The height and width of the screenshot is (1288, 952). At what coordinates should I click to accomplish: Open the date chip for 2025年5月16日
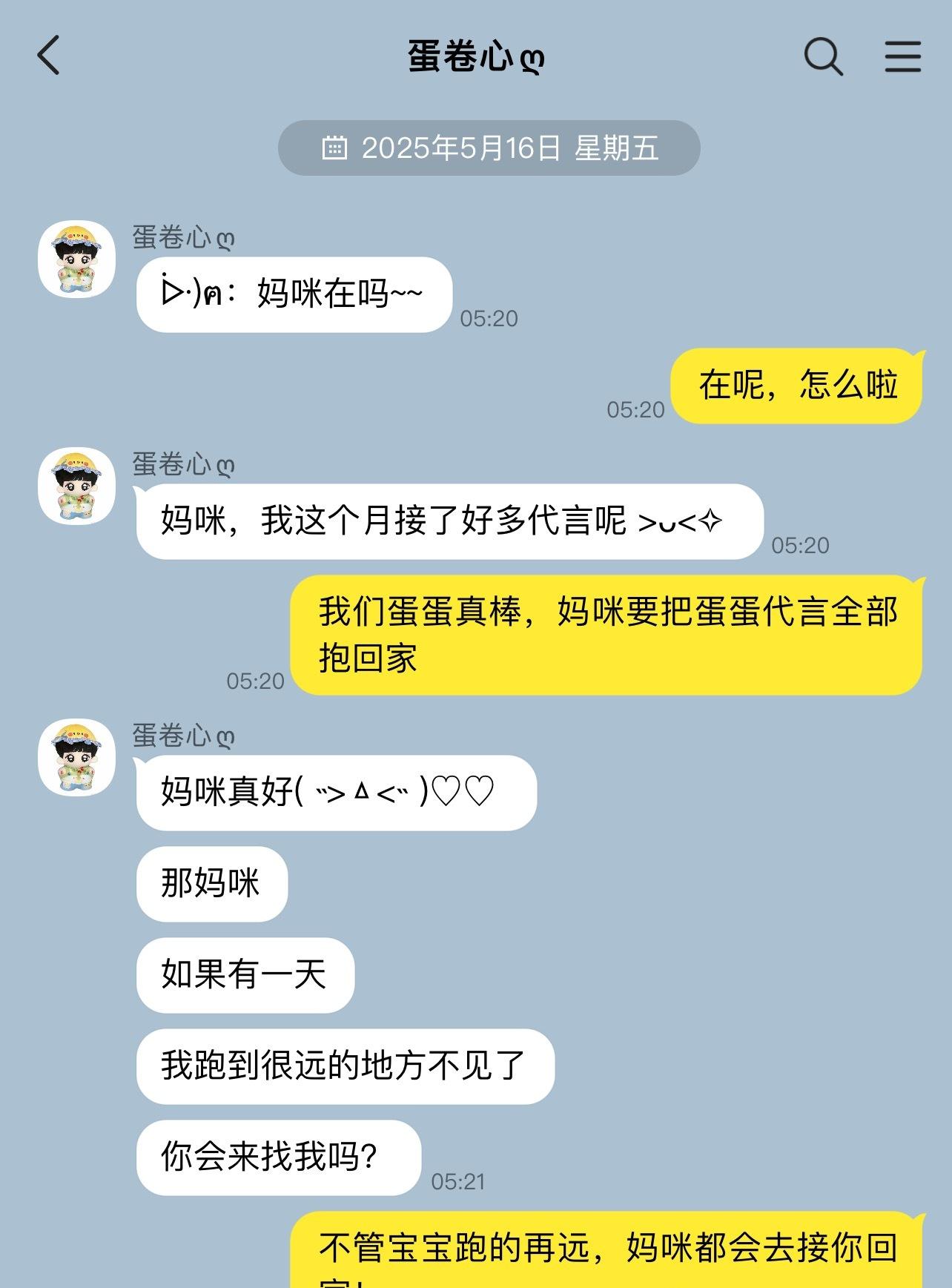click(x=489, y=148)
